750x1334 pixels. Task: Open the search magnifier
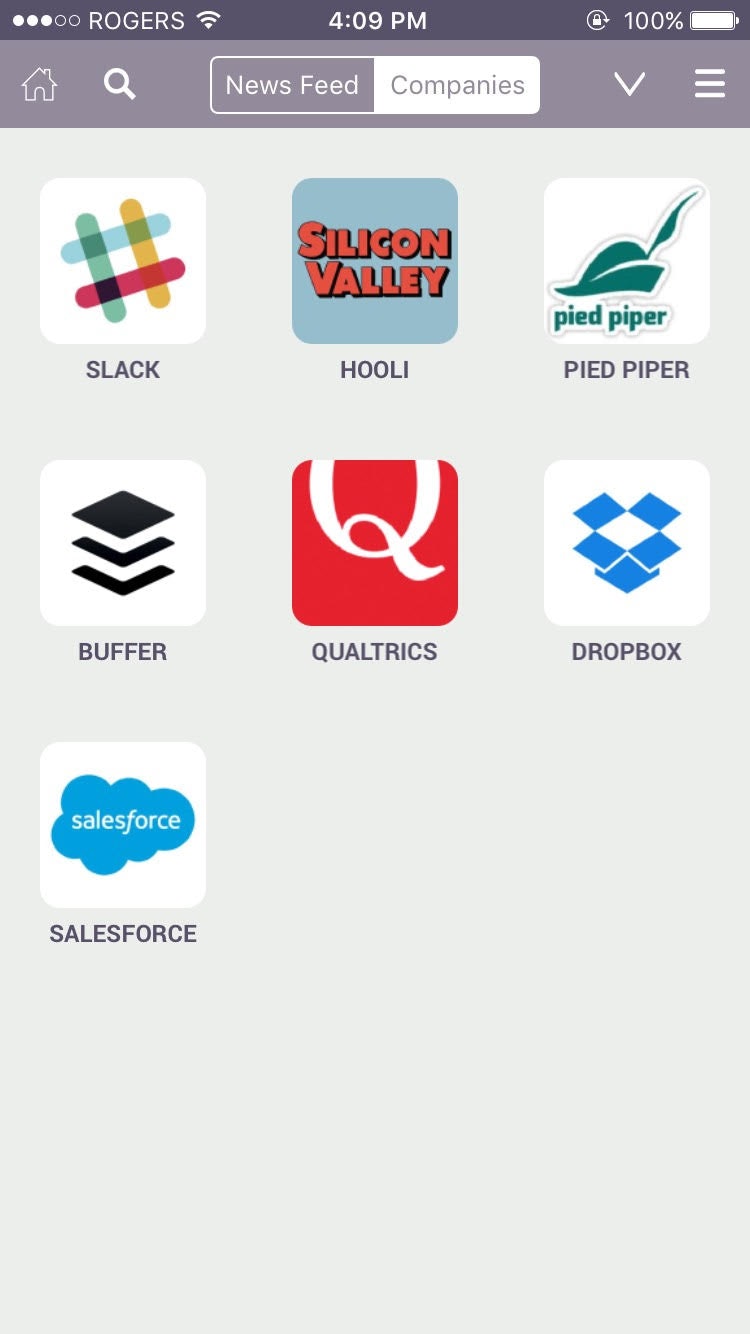(x=120, y=85)
